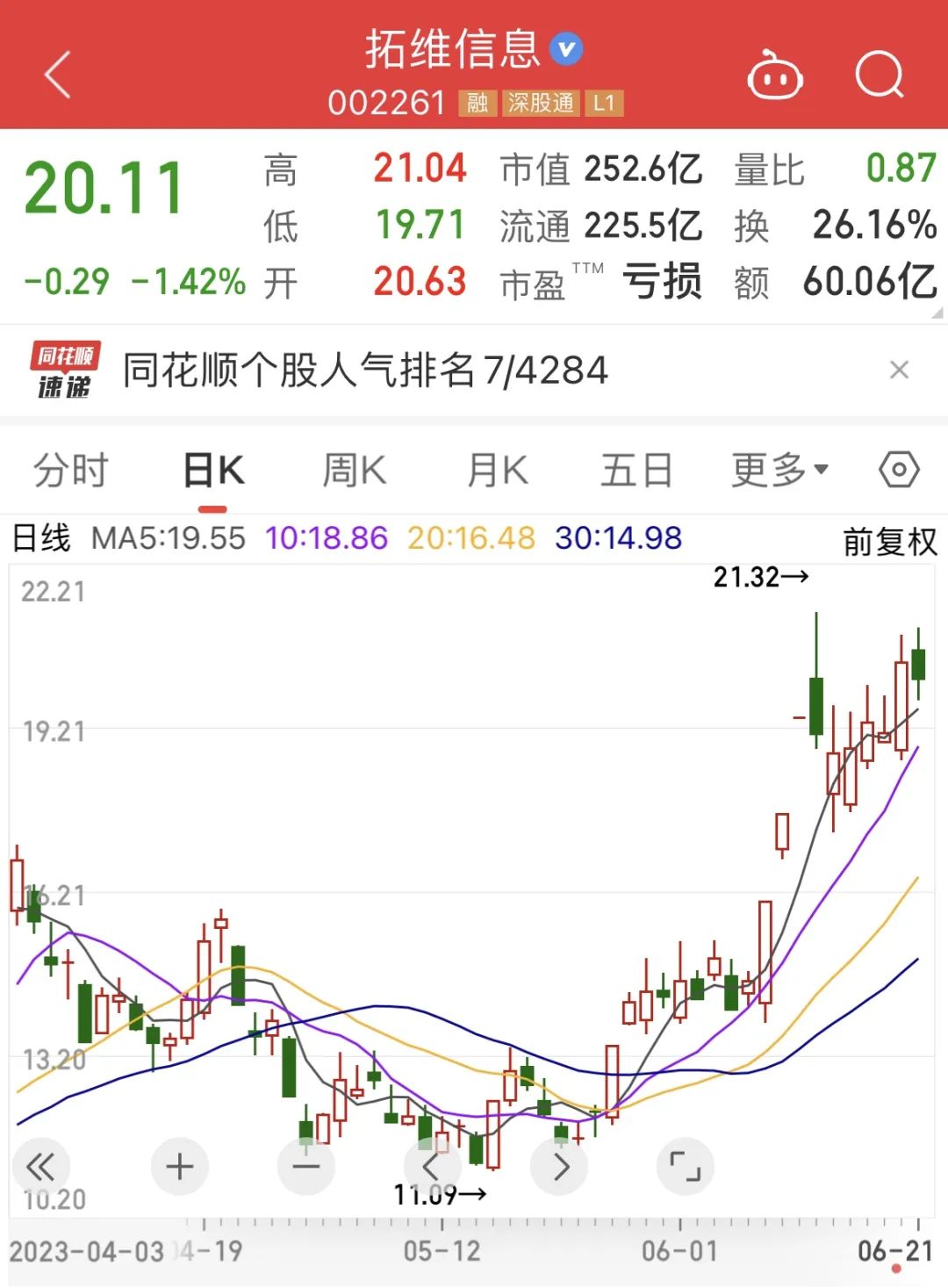Open 同花顺个股人气排名 banner

click(x=364, y=371)
